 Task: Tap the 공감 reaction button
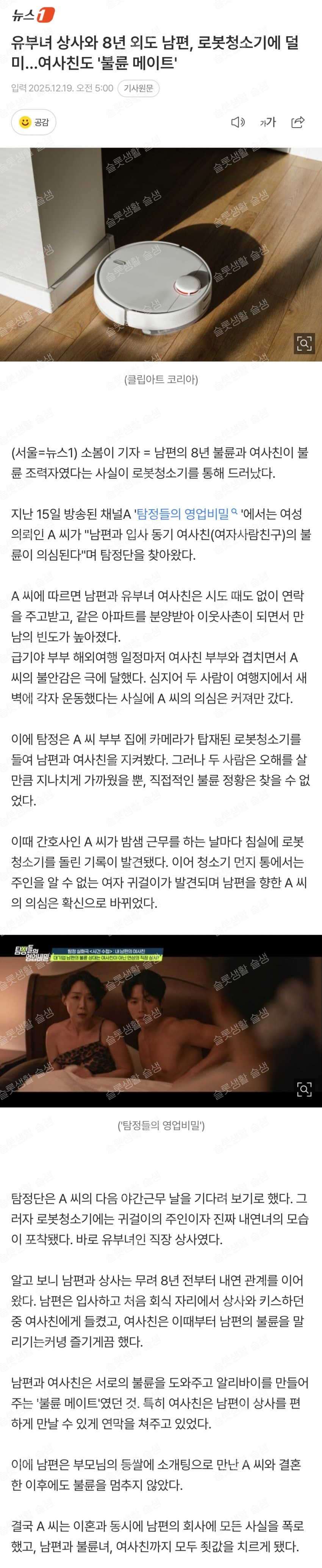pyautogui.click(x=33, y=122)
